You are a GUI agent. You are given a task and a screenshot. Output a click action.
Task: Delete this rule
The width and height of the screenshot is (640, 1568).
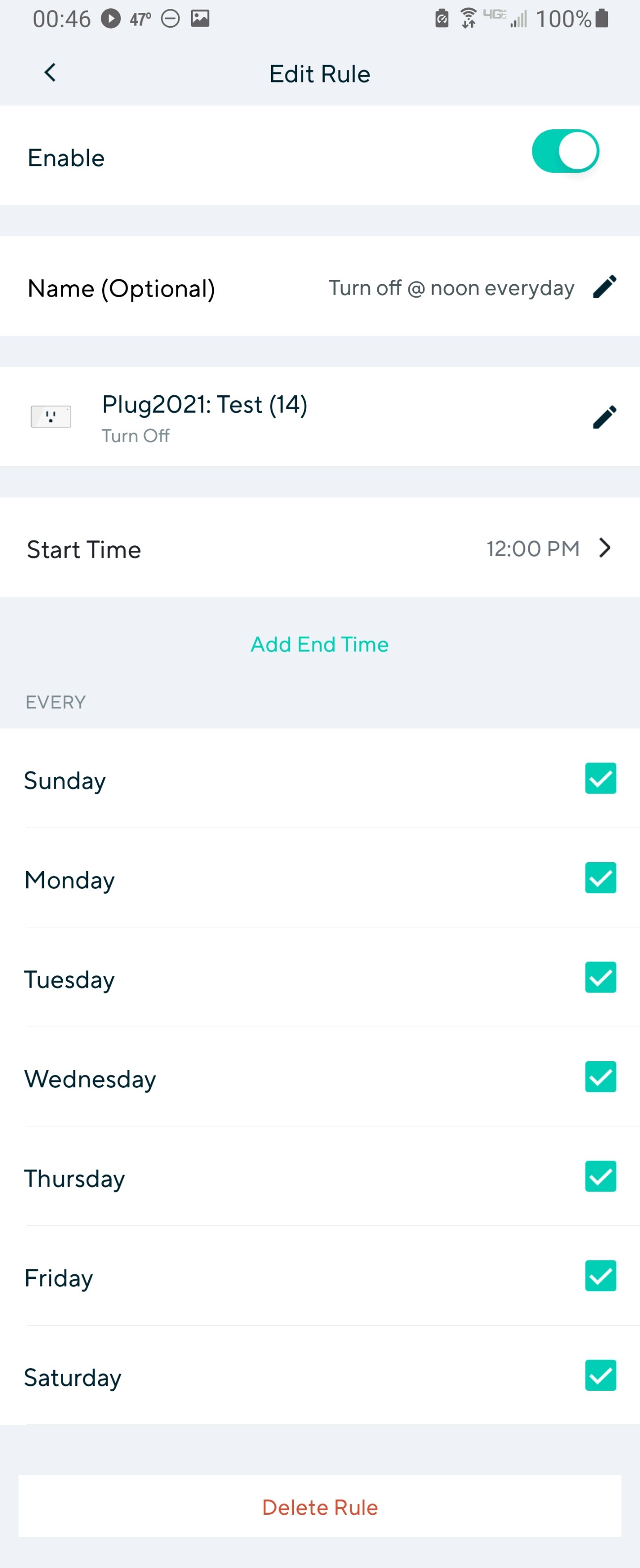click(320, 1507)
